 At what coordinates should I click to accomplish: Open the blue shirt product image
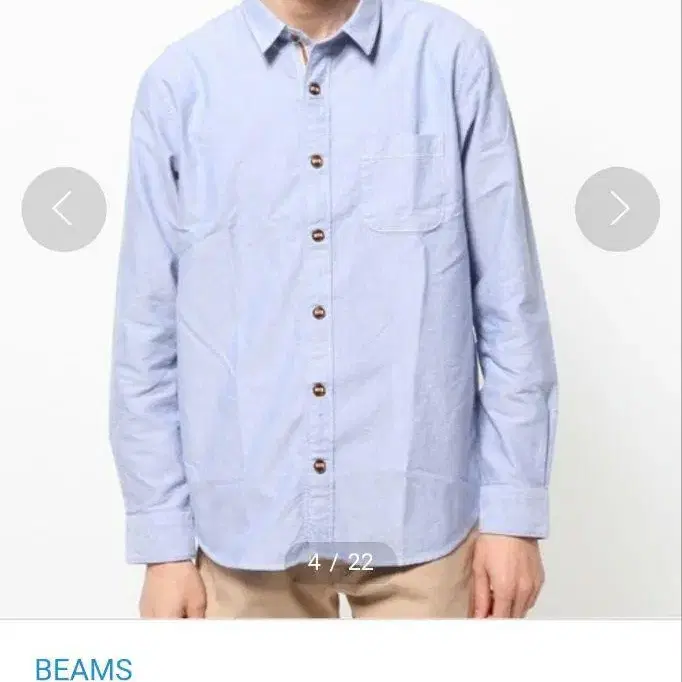click(341, 309)
